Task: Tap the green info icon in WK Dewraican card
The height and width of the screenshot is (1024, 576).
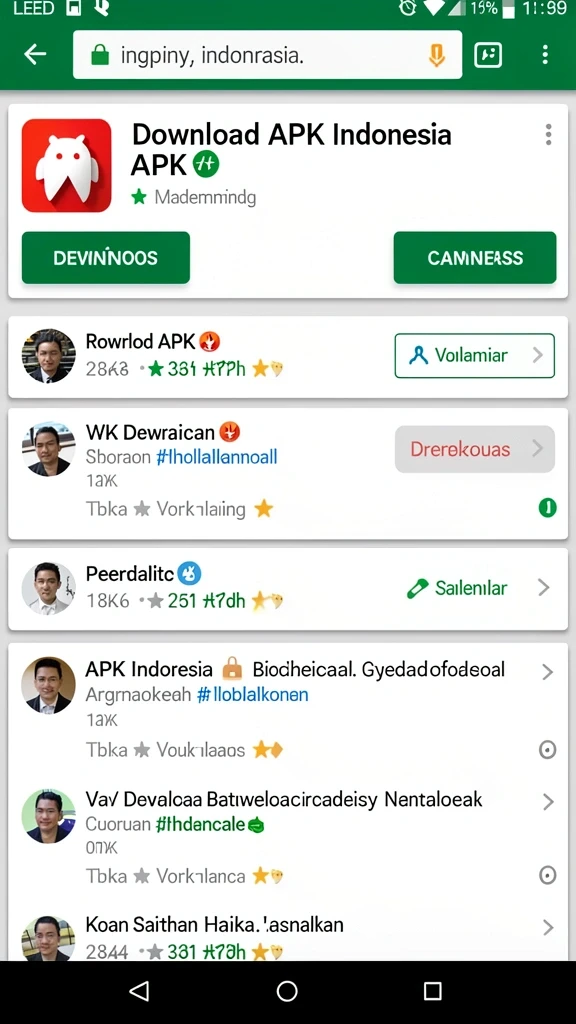Action: point(547,507)
